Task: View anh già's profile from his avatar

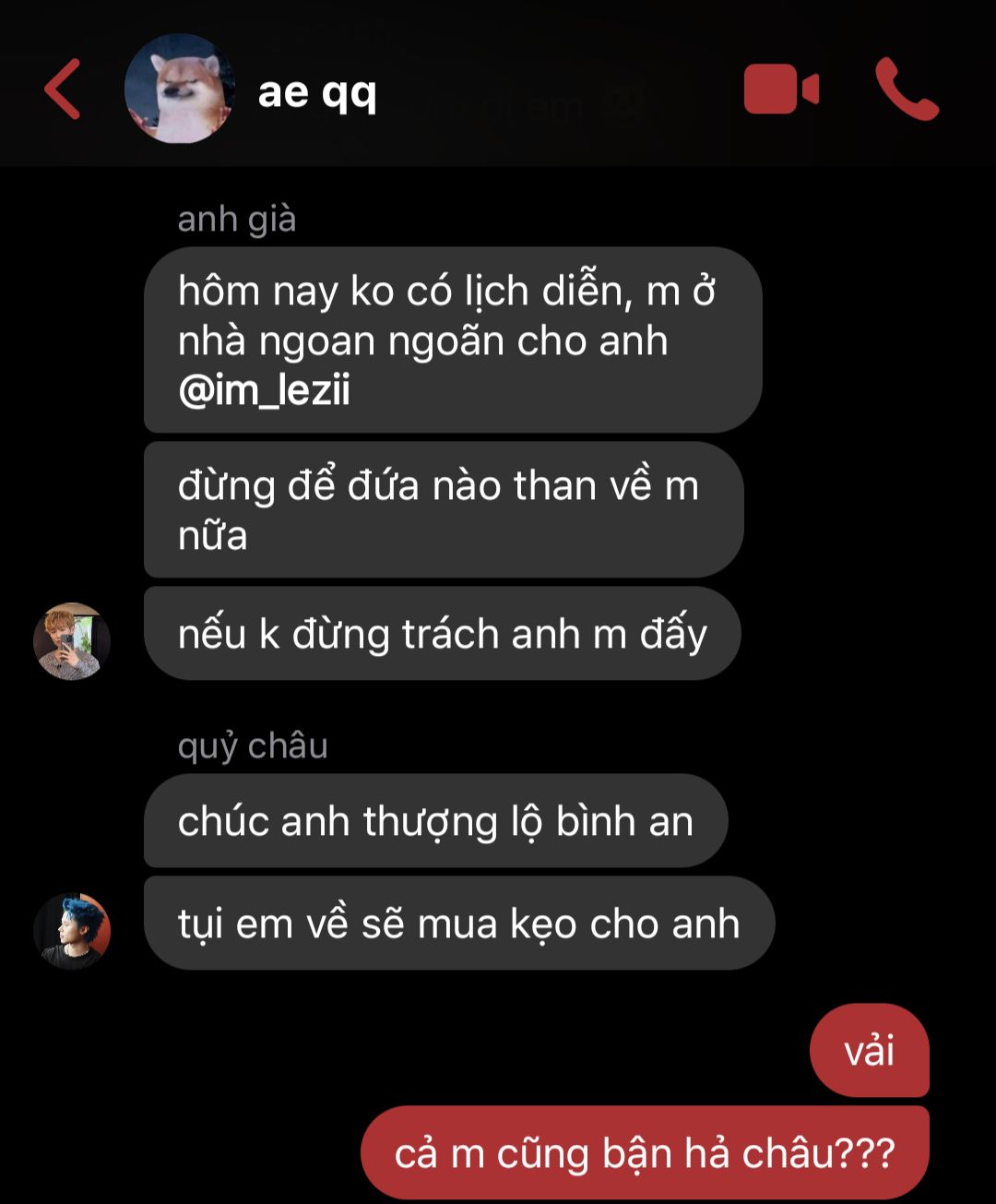Action: point(72,641)
